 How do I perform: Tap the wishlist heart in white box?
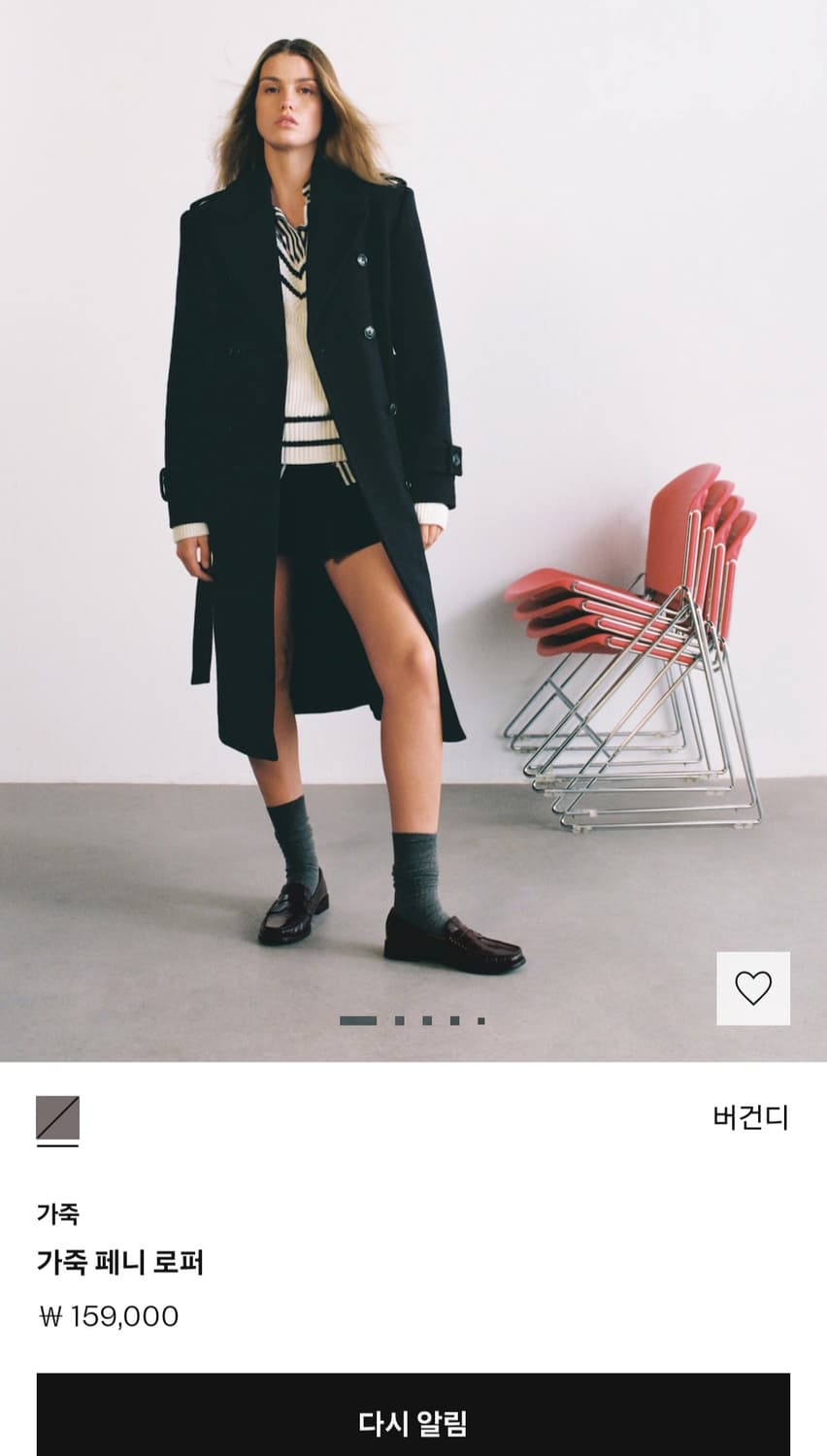(x=752, y=989)
